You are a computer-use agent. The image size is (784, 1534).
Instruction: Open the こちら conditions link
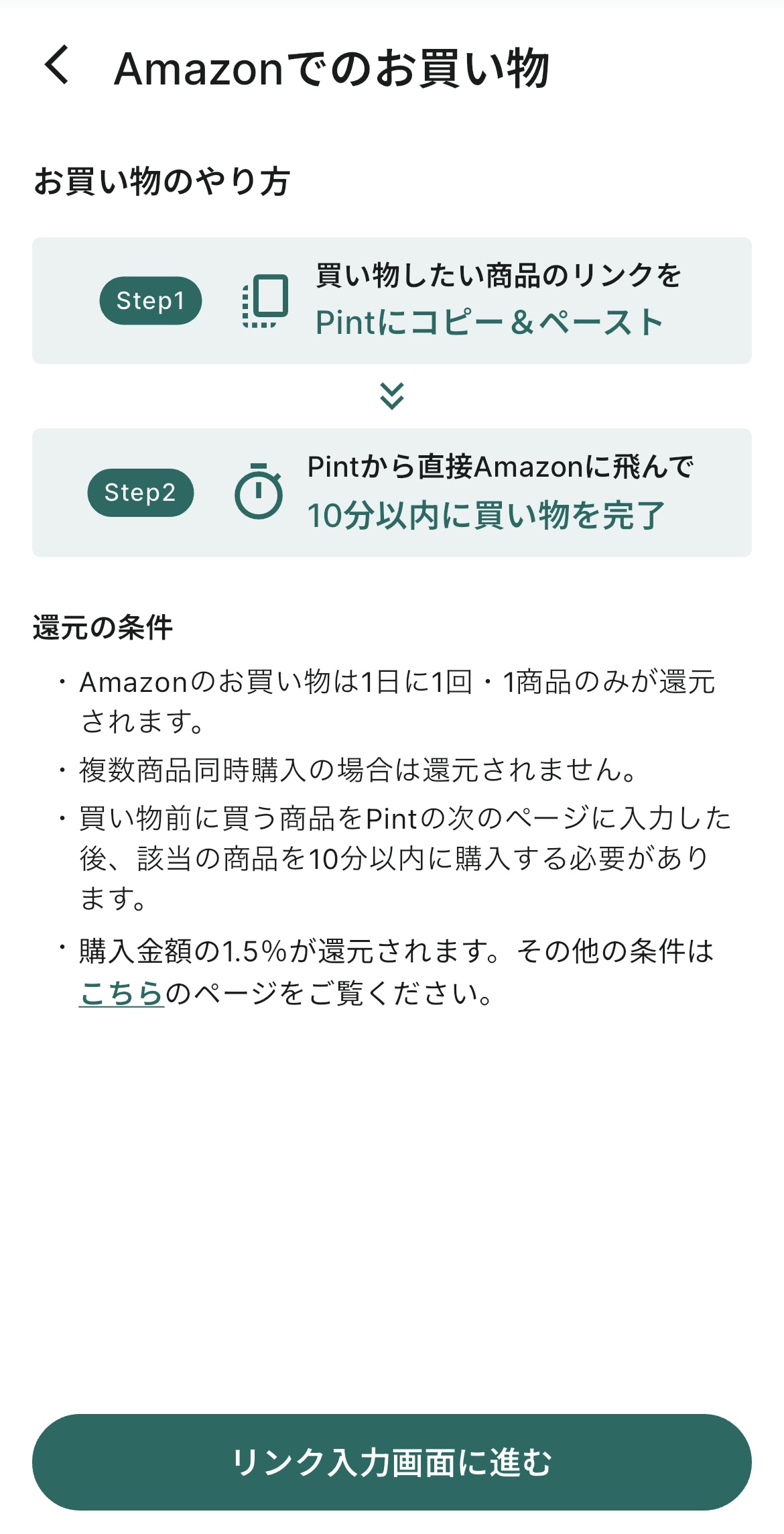point(121,993)
